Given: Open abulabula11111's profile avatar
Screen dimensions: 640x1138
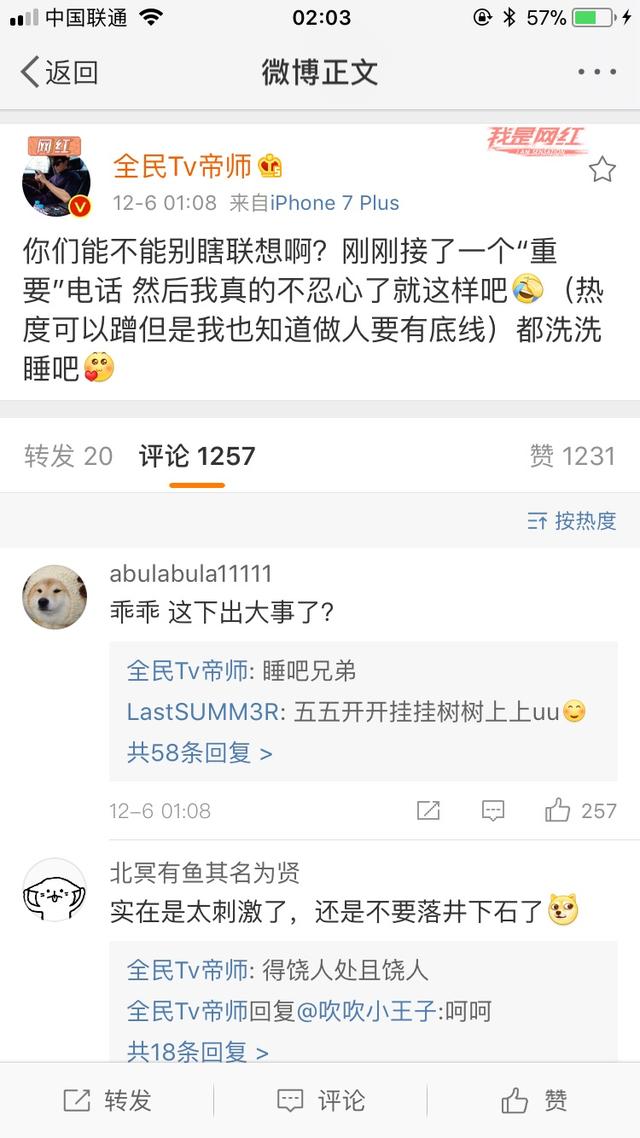Looking at the screenshot, I should click(54, 597).
